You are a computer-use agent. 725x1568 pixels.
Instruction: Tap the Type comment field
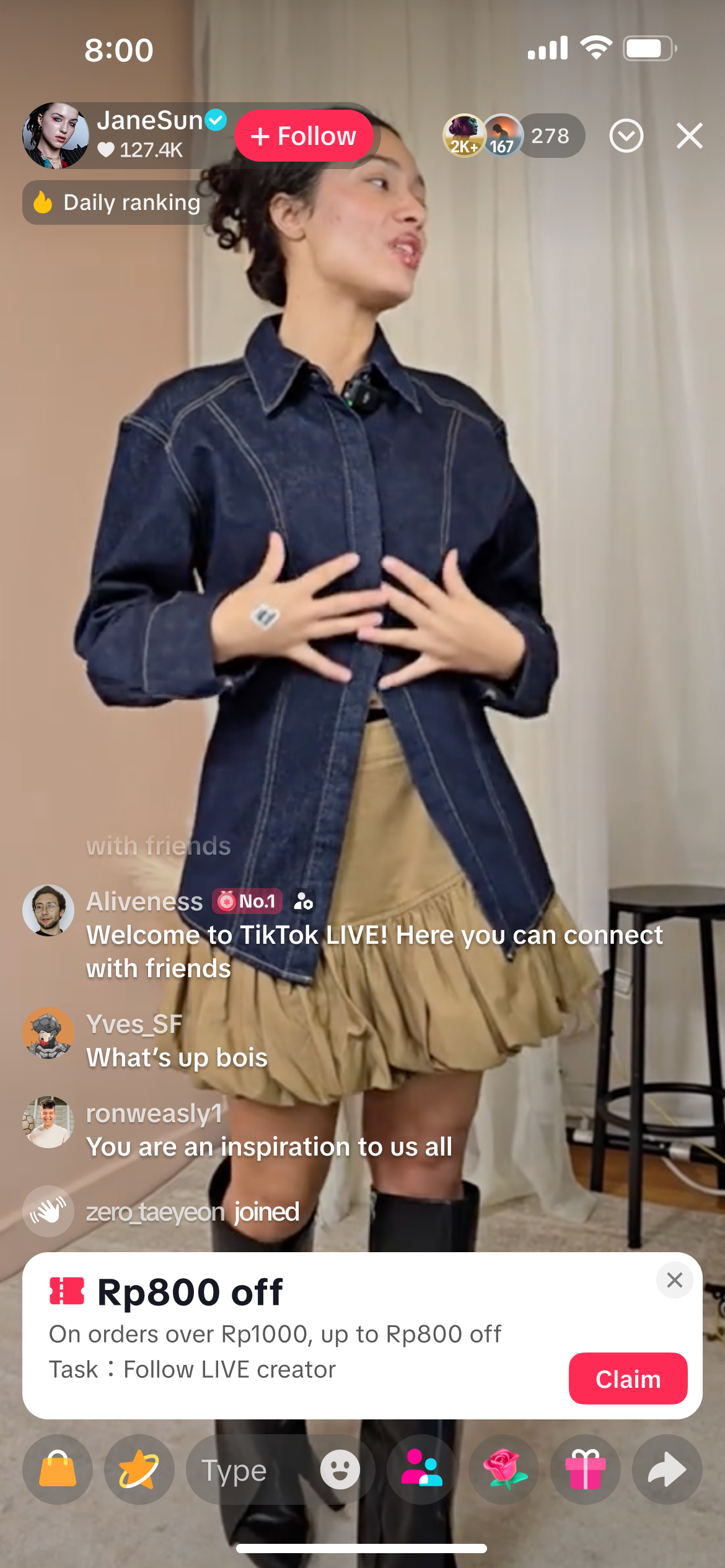pyautogui.click(x=248, y=1470)
